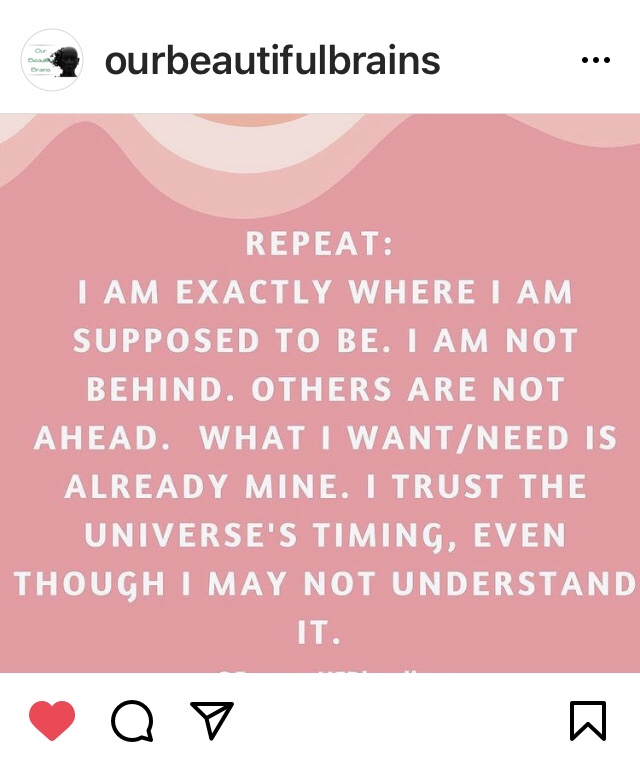Unlike the post via the red heart
This screenshot has height=771, width=640.
click(x=52, y=720)
